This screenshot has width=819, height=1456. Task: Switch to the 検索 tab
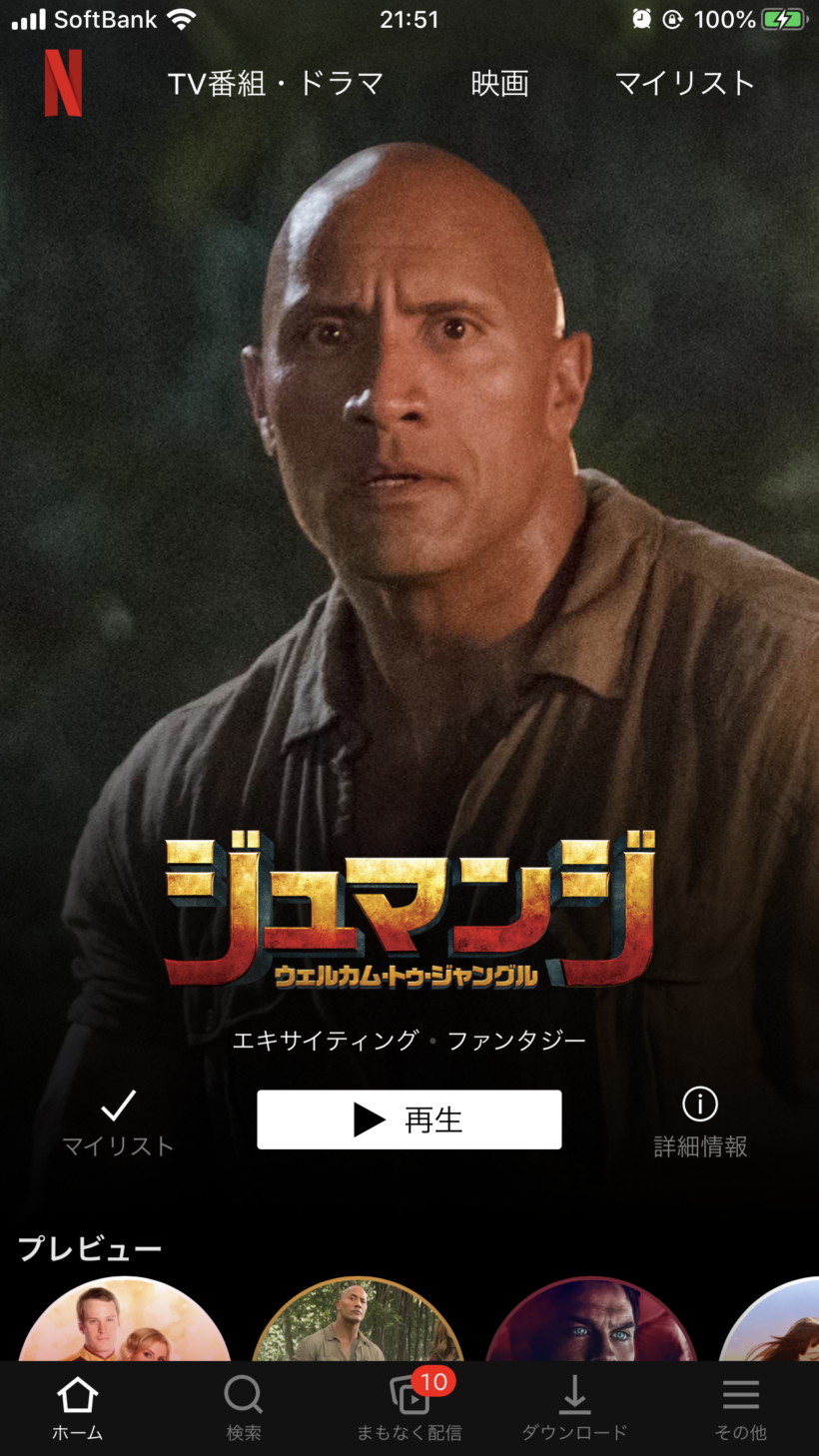(x=244, y=1409)
